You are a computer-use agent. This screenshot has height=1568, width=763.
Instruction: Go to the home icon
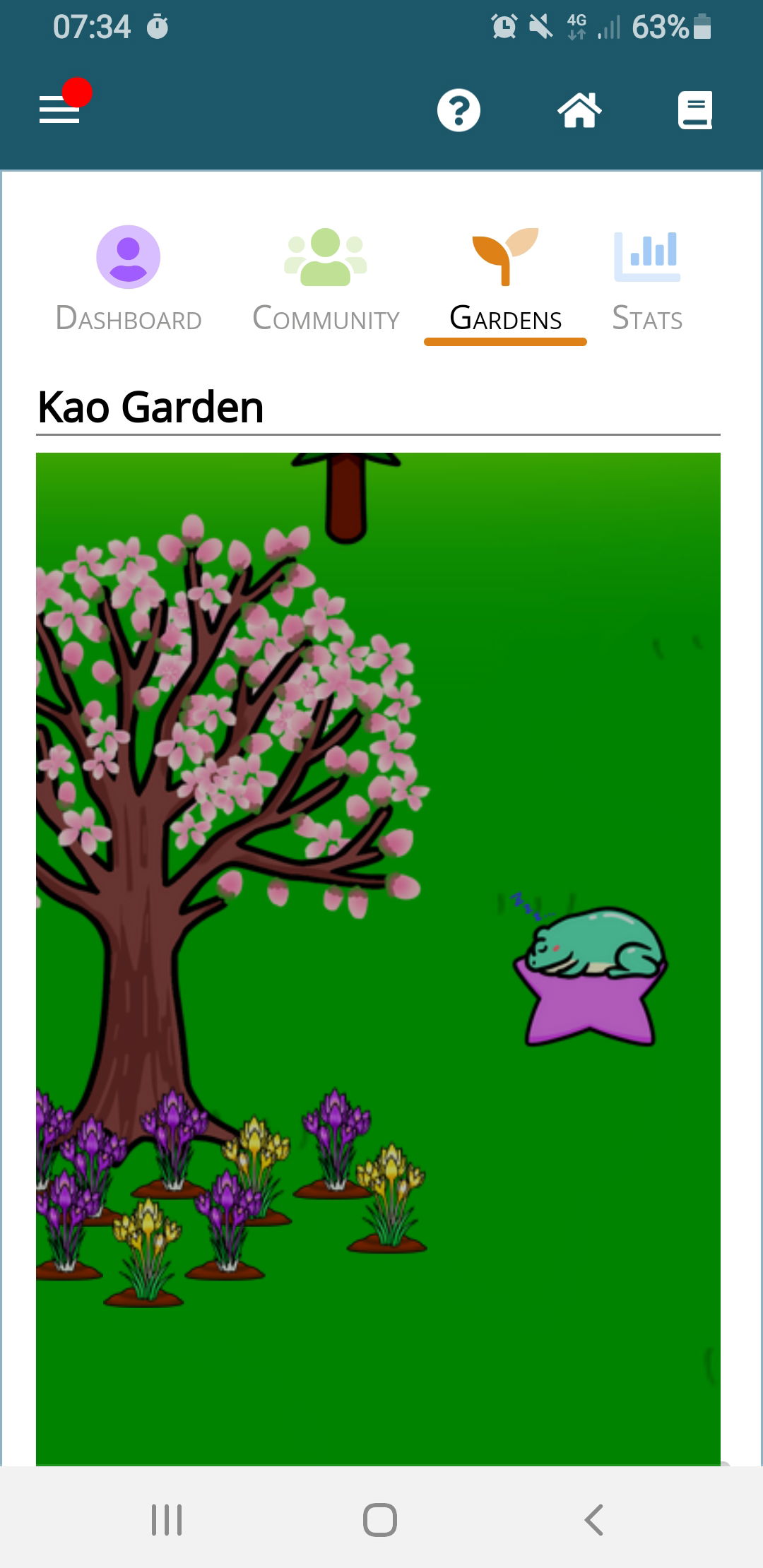[x=579, y=110]
